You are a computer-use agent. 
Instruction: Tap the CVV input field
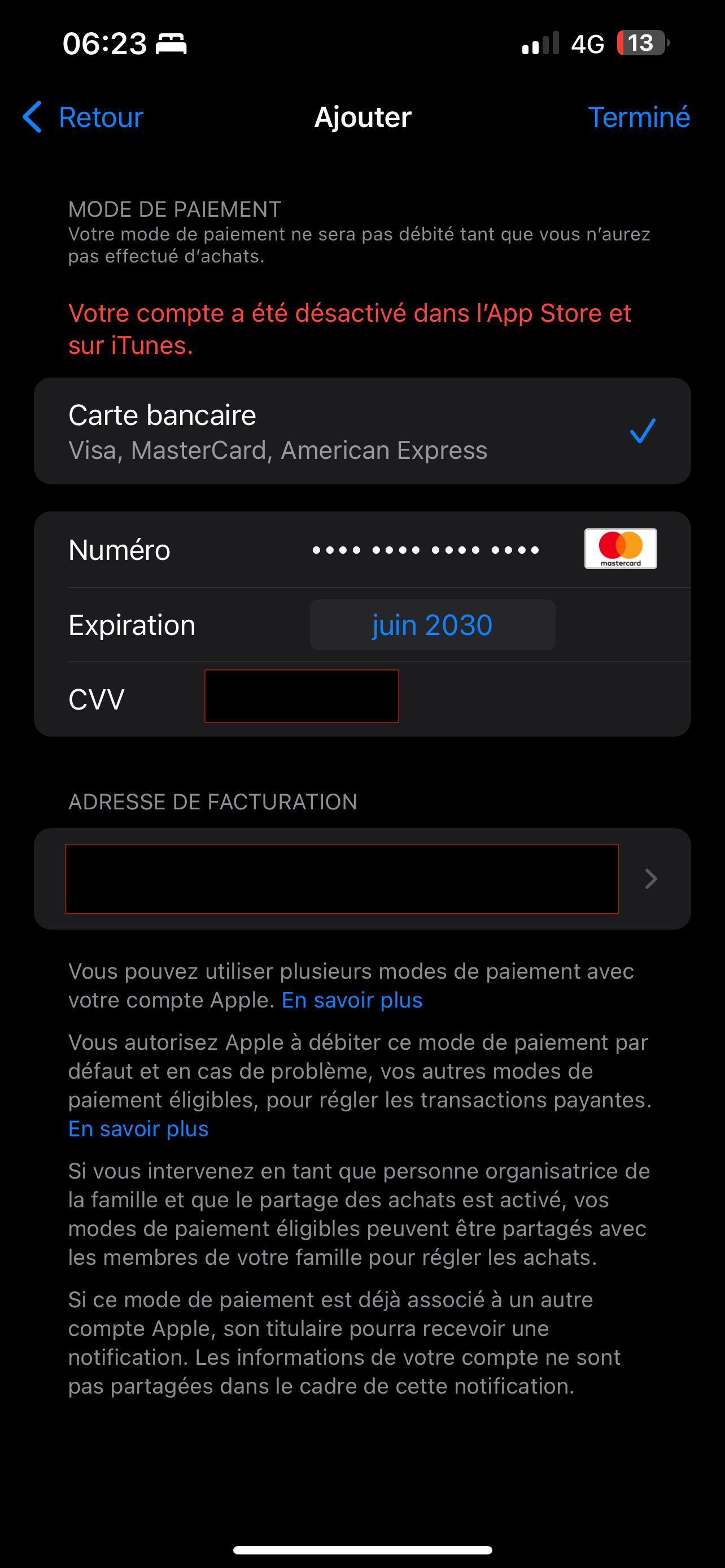302,697
